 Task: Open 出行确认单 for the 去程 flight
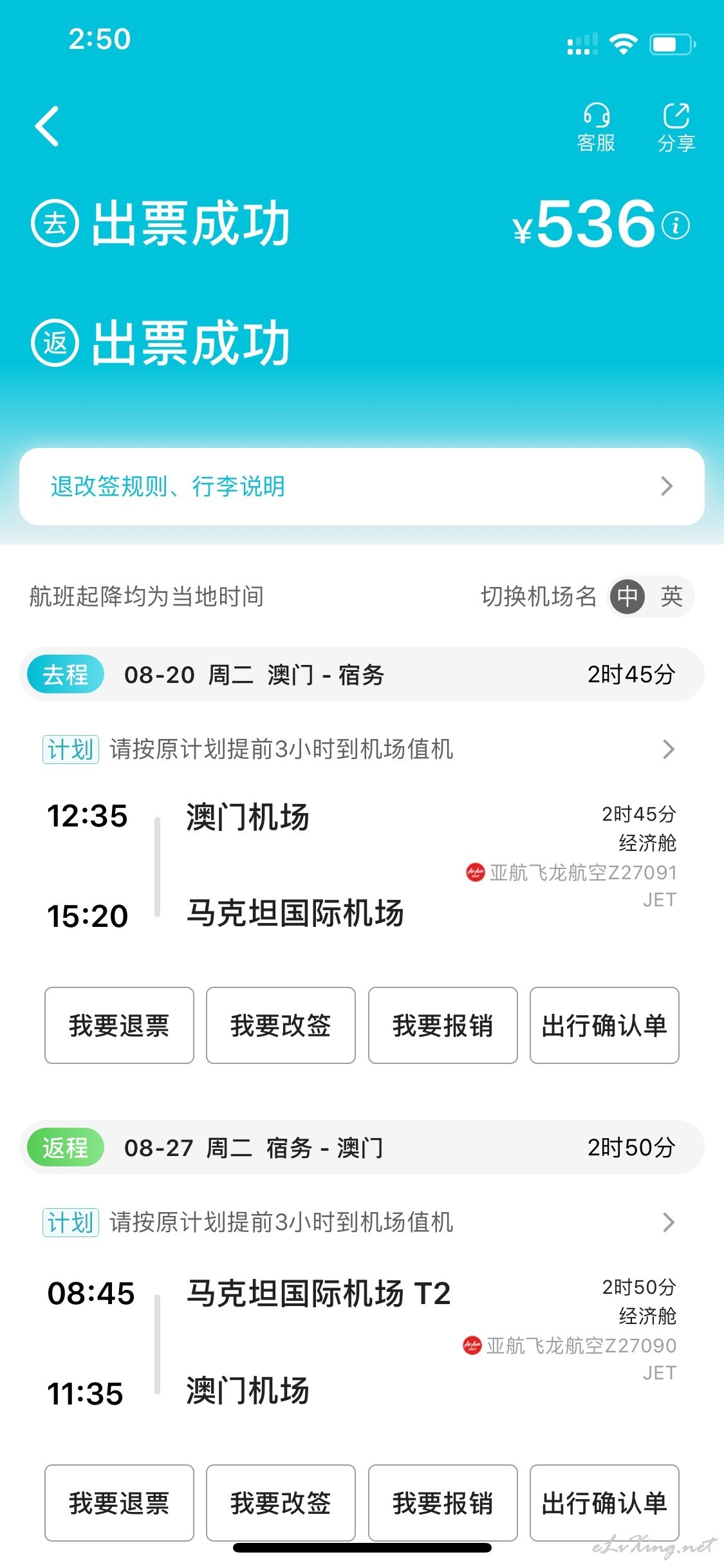coord(604,1025)
